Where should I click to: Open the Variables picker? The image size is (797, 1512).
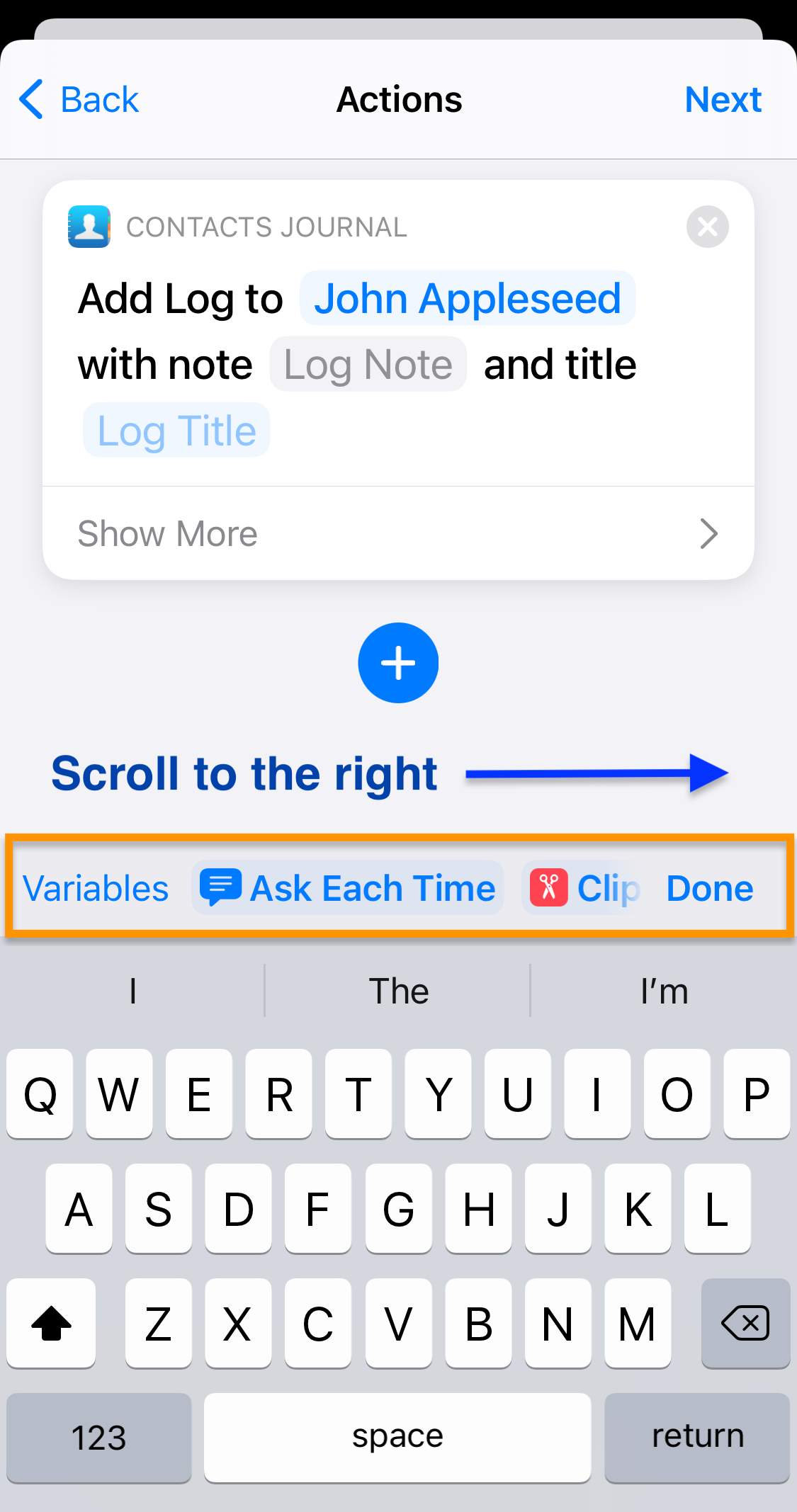[96, 888]
